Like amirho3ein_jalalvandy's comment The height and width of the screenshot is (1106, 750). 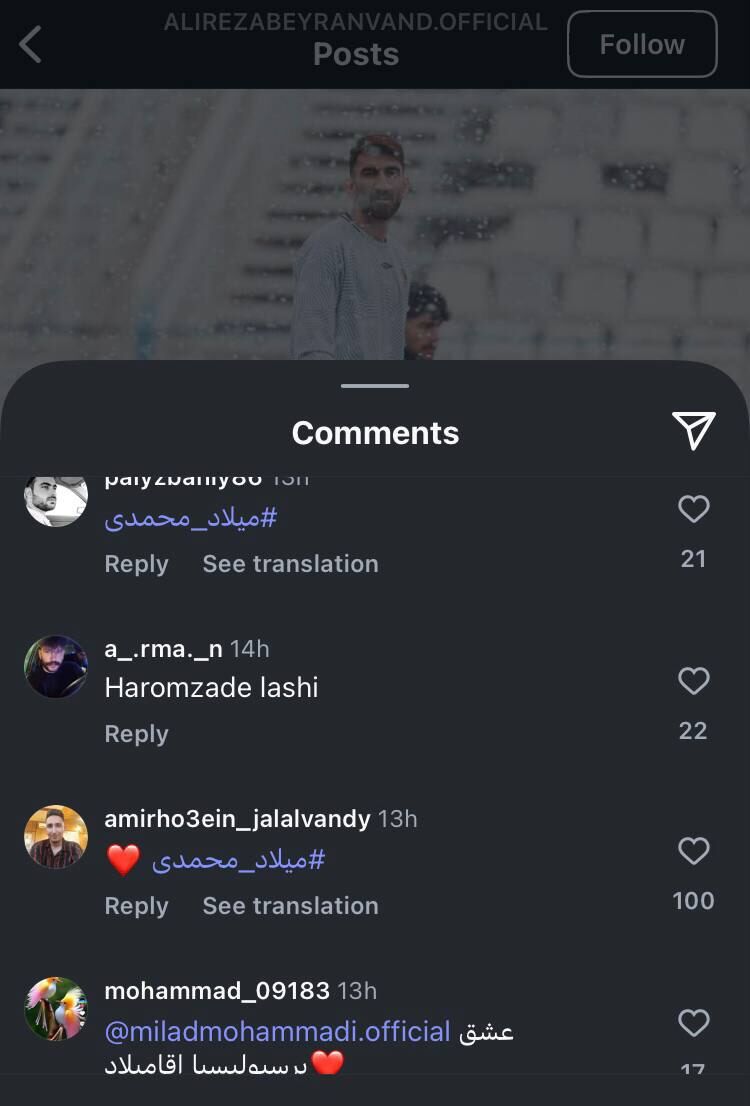coord(693,851)
